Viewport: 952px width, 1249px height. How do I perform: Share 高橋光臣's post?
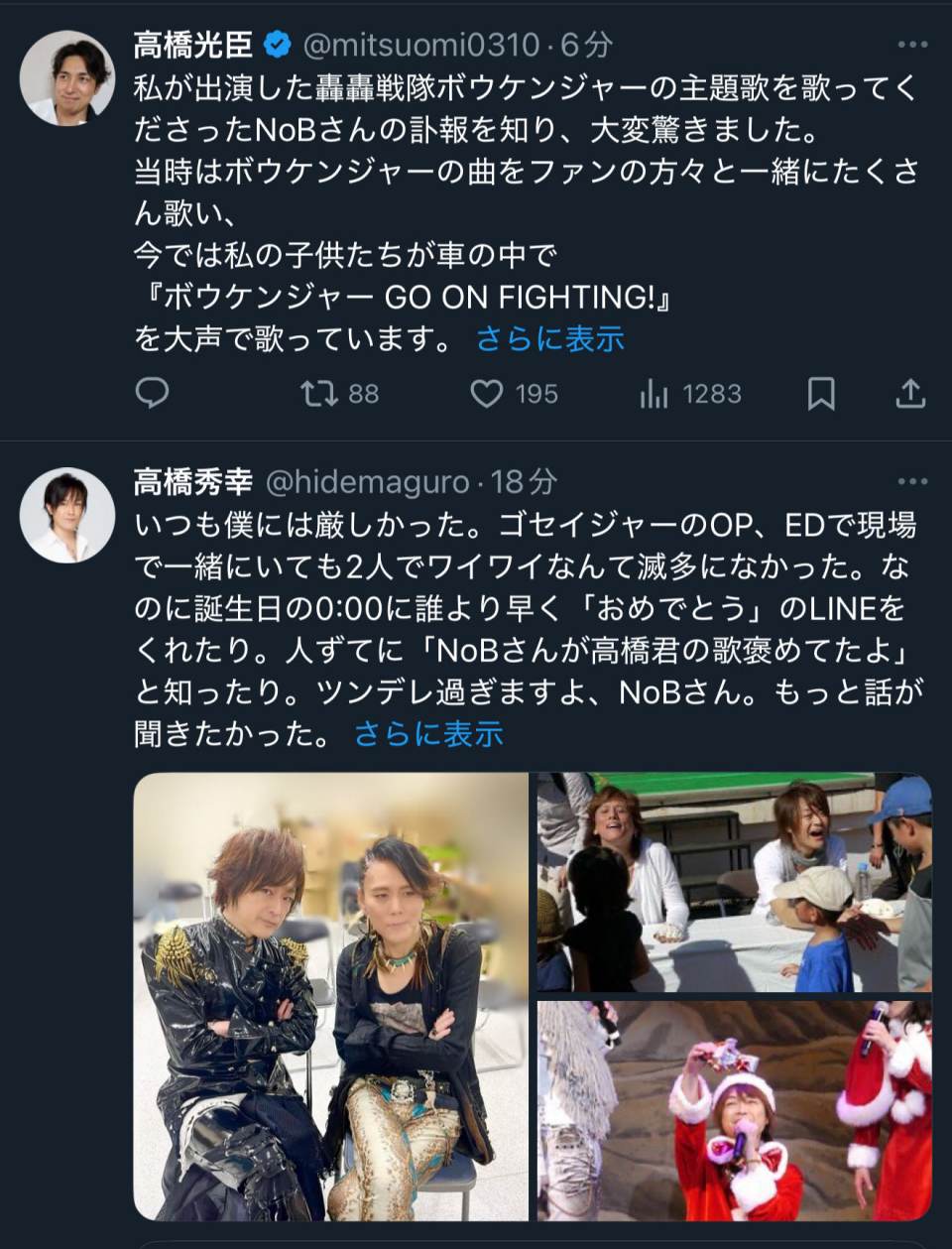point(909,394)
